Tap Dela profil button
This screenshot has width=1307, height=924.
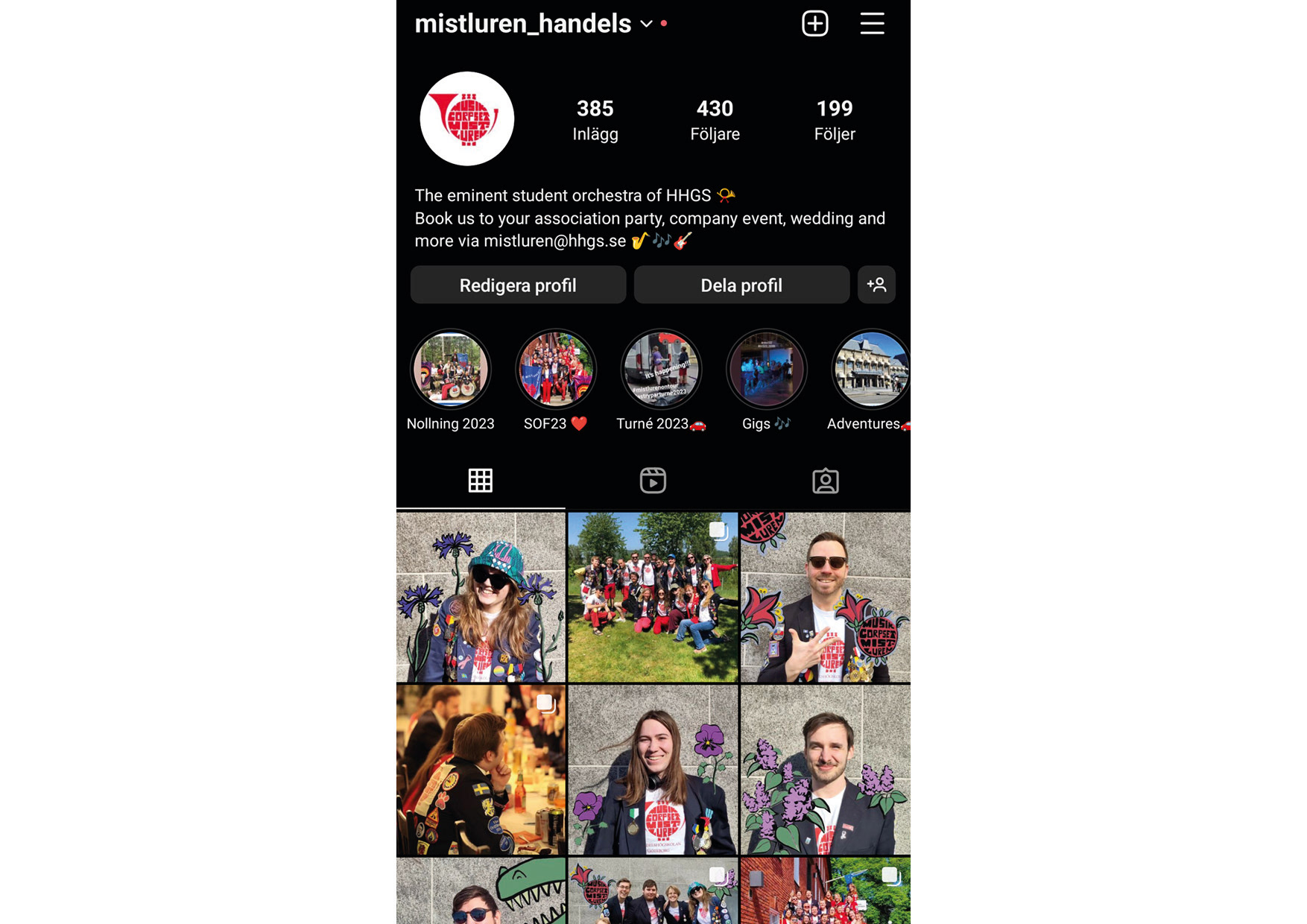click(741, 285)
